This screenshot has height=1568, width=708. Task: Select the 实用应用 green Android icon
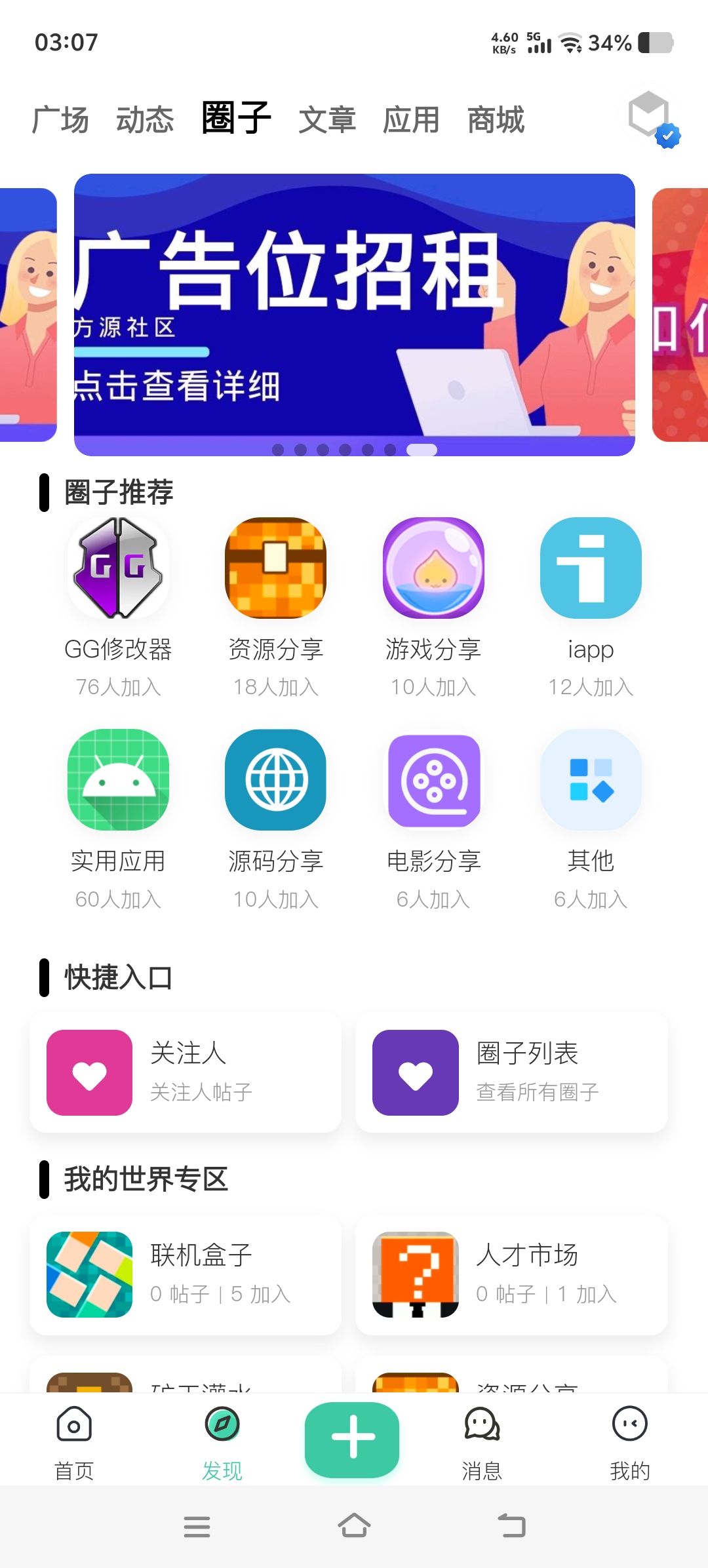(119, 780)
